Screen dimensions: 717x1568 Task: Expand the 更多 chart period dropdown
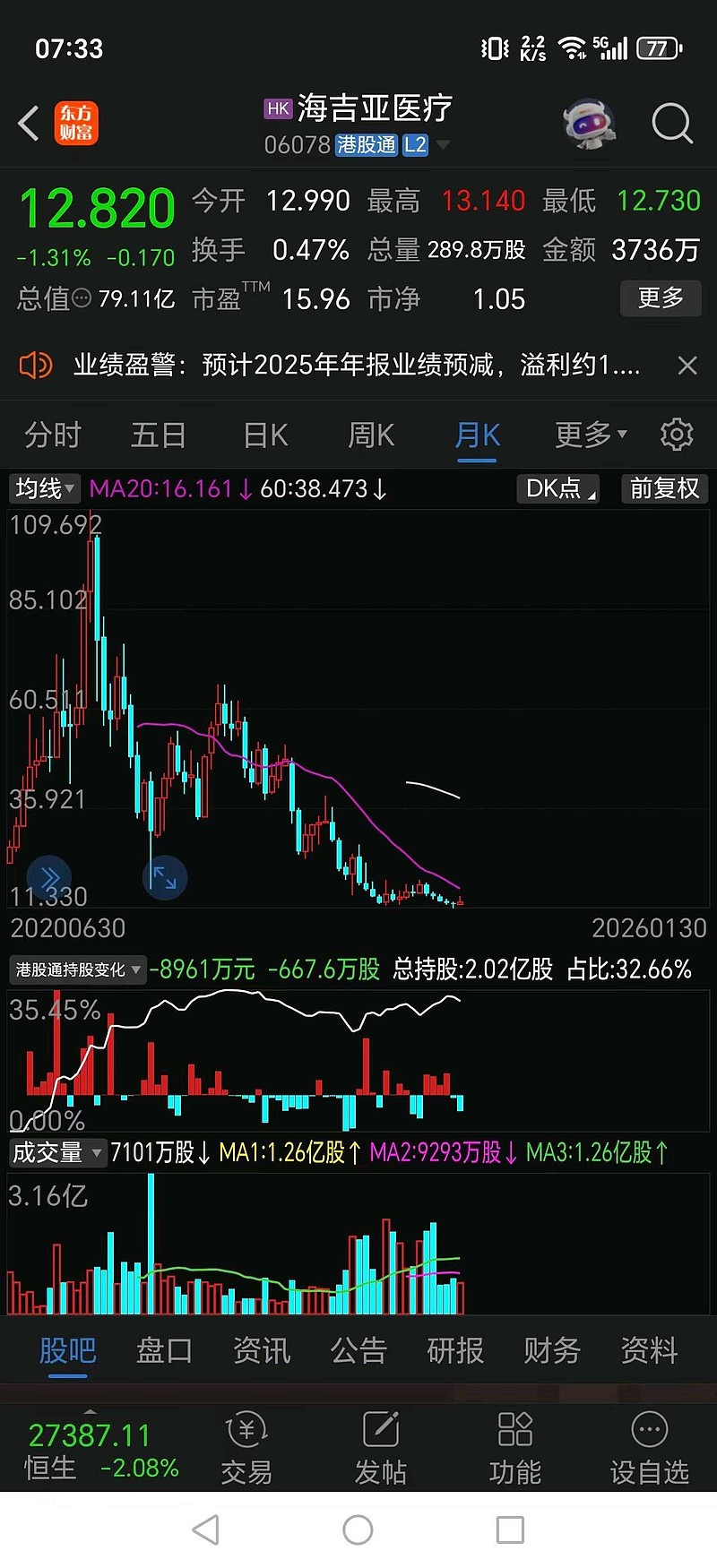(x=589, y=435)
